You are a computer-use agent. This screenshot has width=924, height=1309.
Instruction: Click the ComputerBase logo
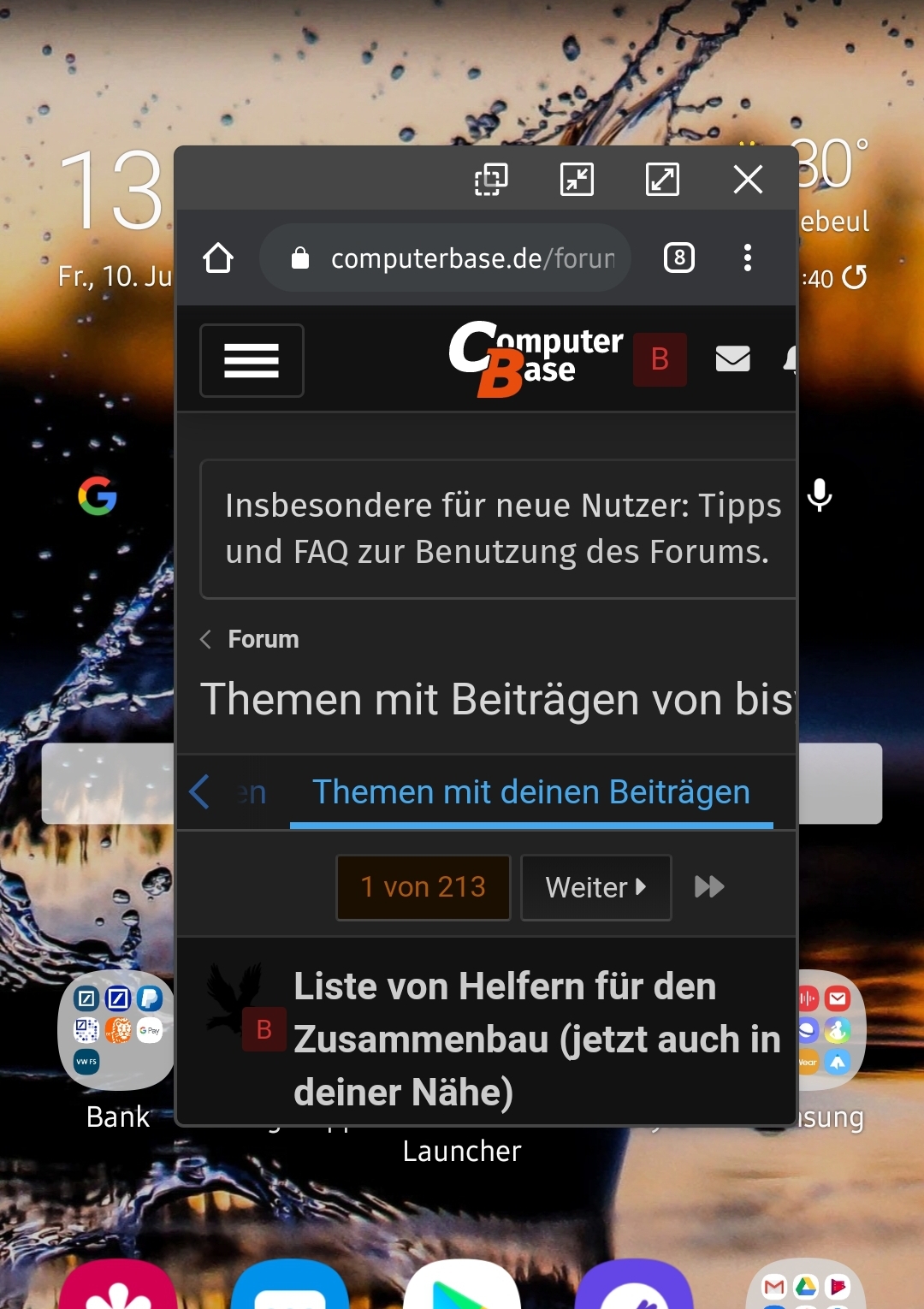pyautogui.click(x=536, y=359)
